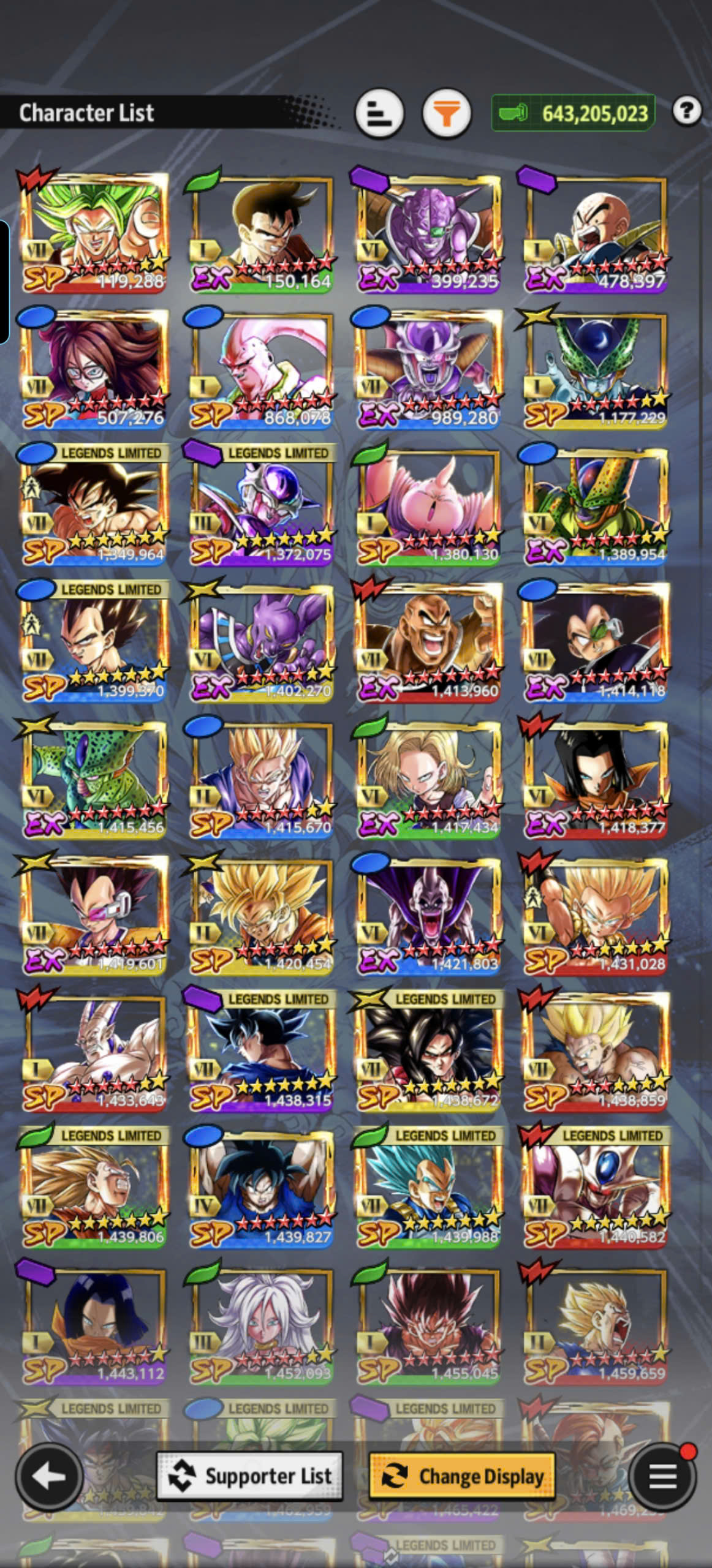
Task: Tap Change Display button
Action: (462, 1476)
